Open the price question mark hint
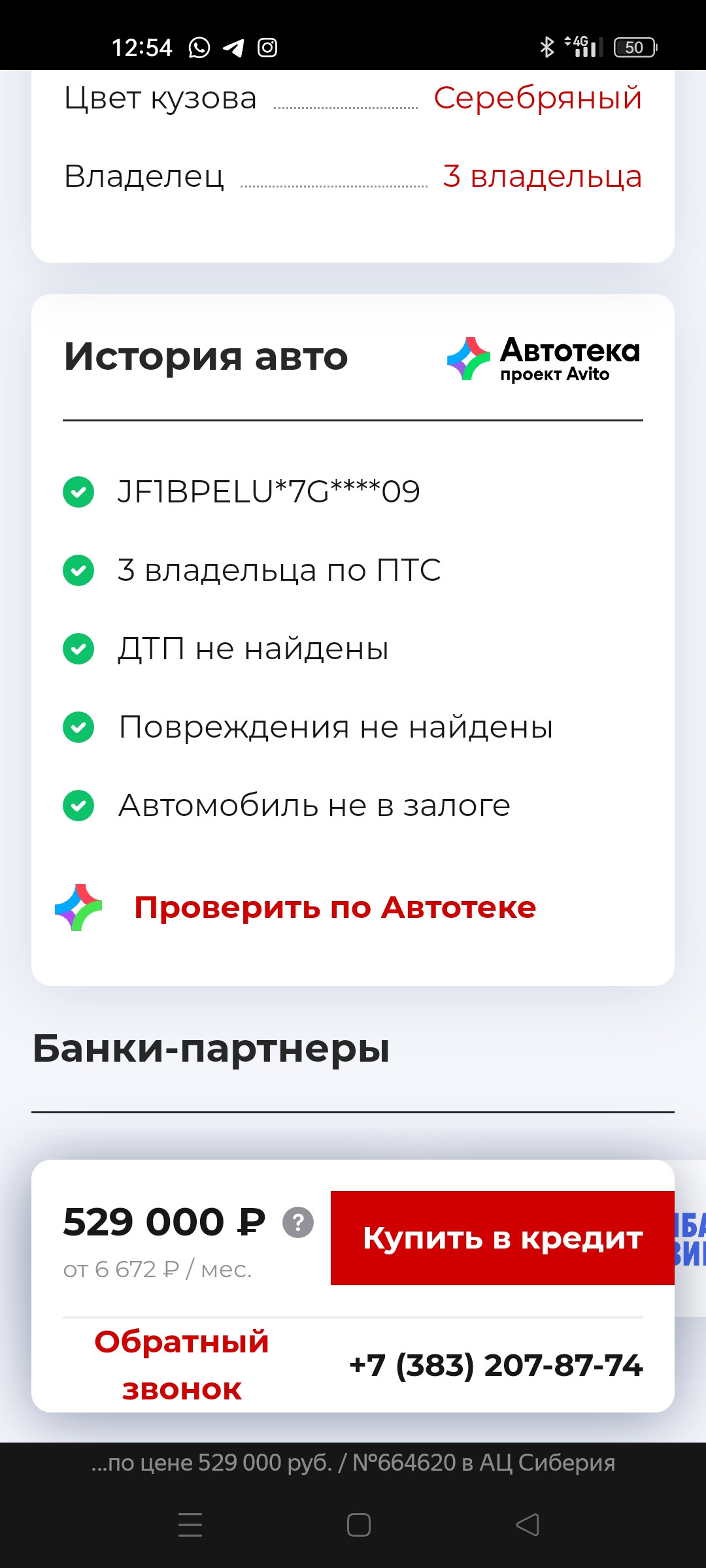Image resolution: width=706 pixels, height=1568 pixels. point(298,1222)
